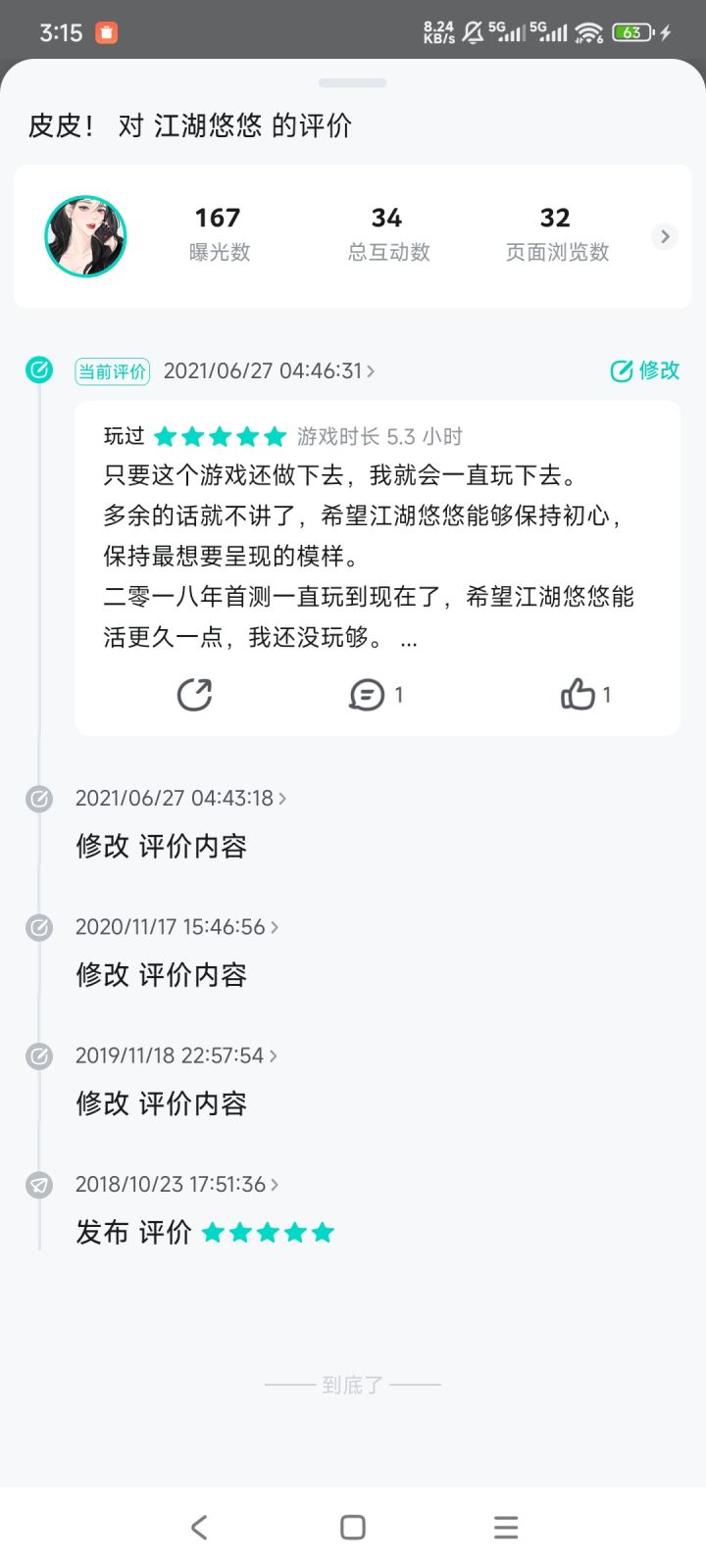
Task: Tap 修改 to edit the current review
Action: [x=644, y=370]
